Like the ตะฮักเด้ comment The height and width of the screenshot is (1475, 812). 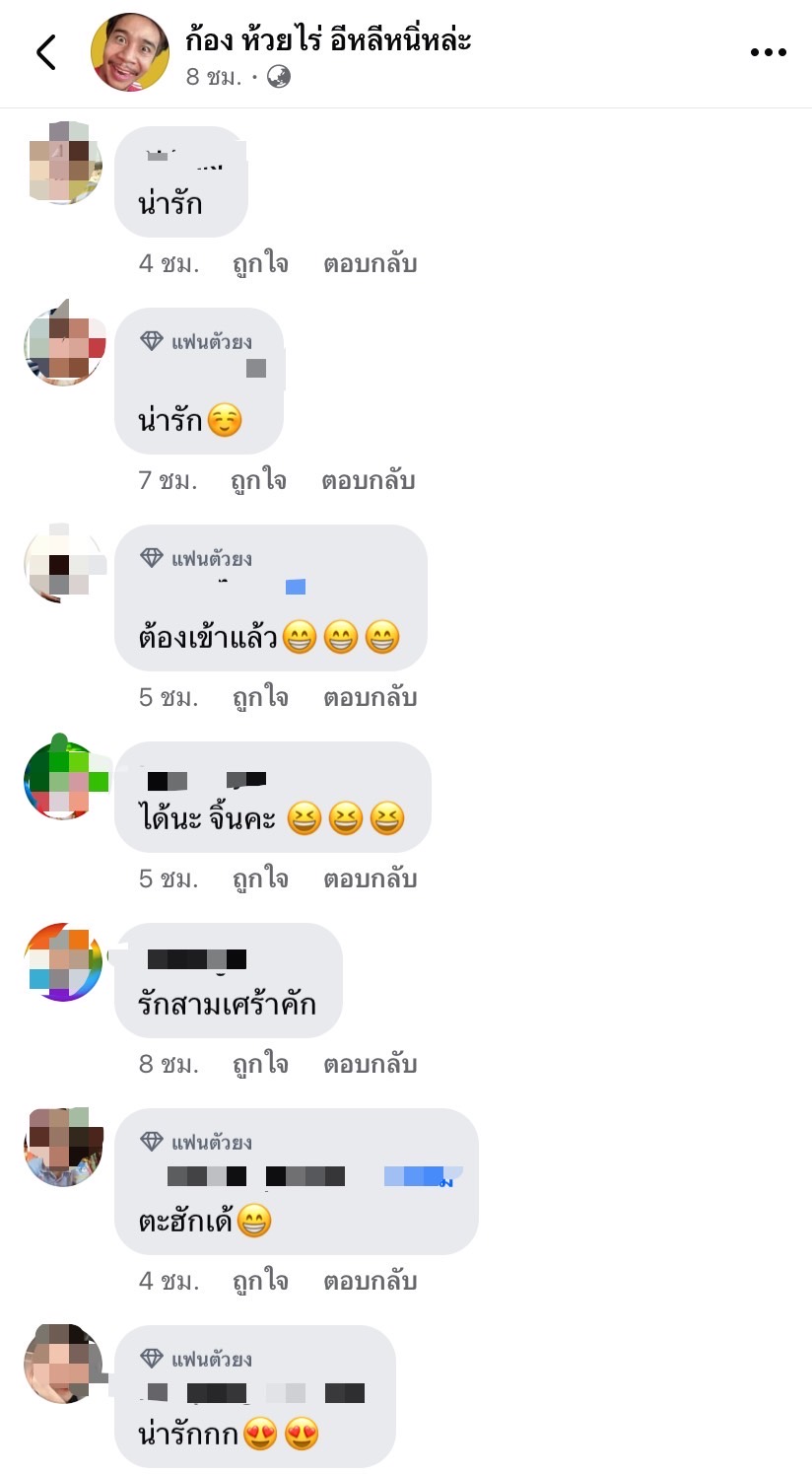click(260, 1282)
